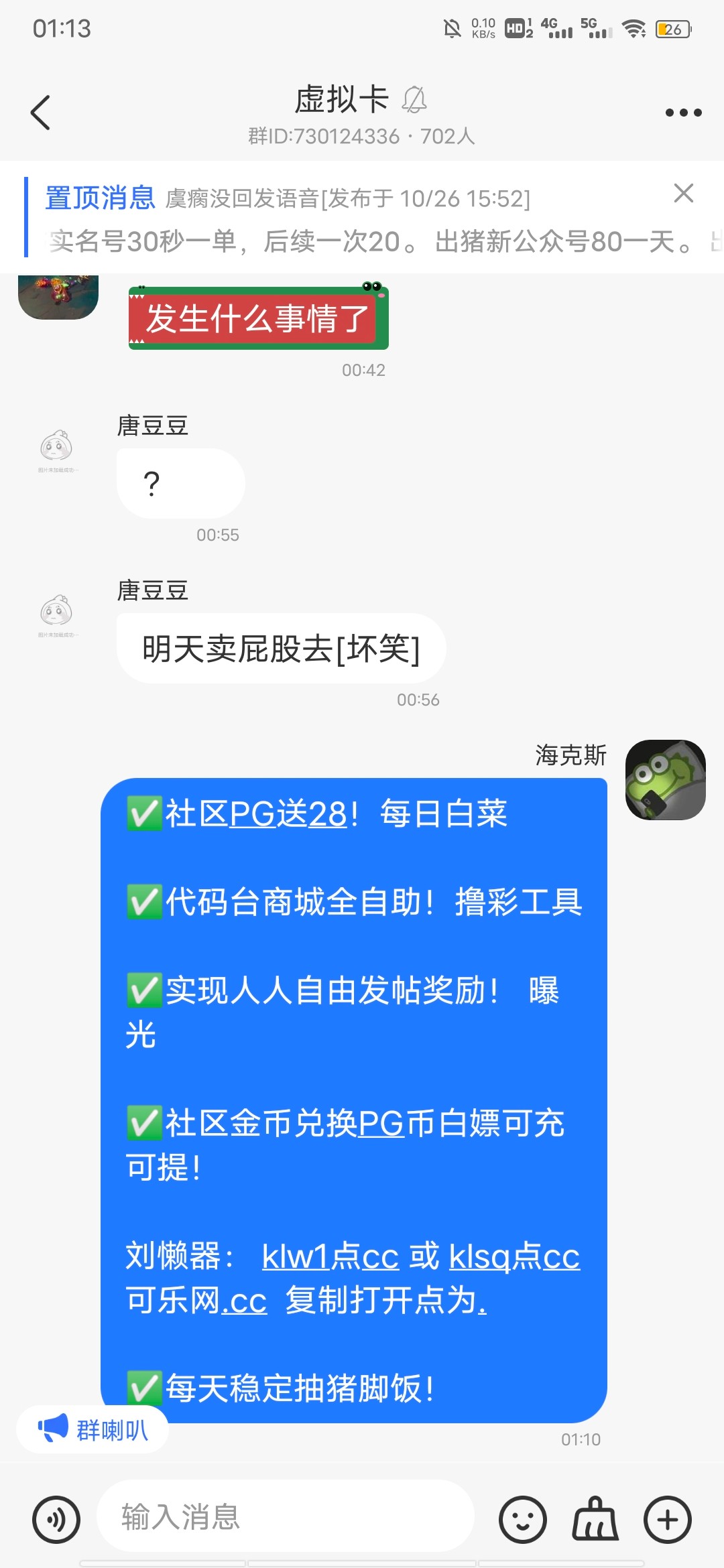Screen dimensions: 724x1568
Task: View profile of 唐豆豆 beside the ? message
Action: pos(58,448)
